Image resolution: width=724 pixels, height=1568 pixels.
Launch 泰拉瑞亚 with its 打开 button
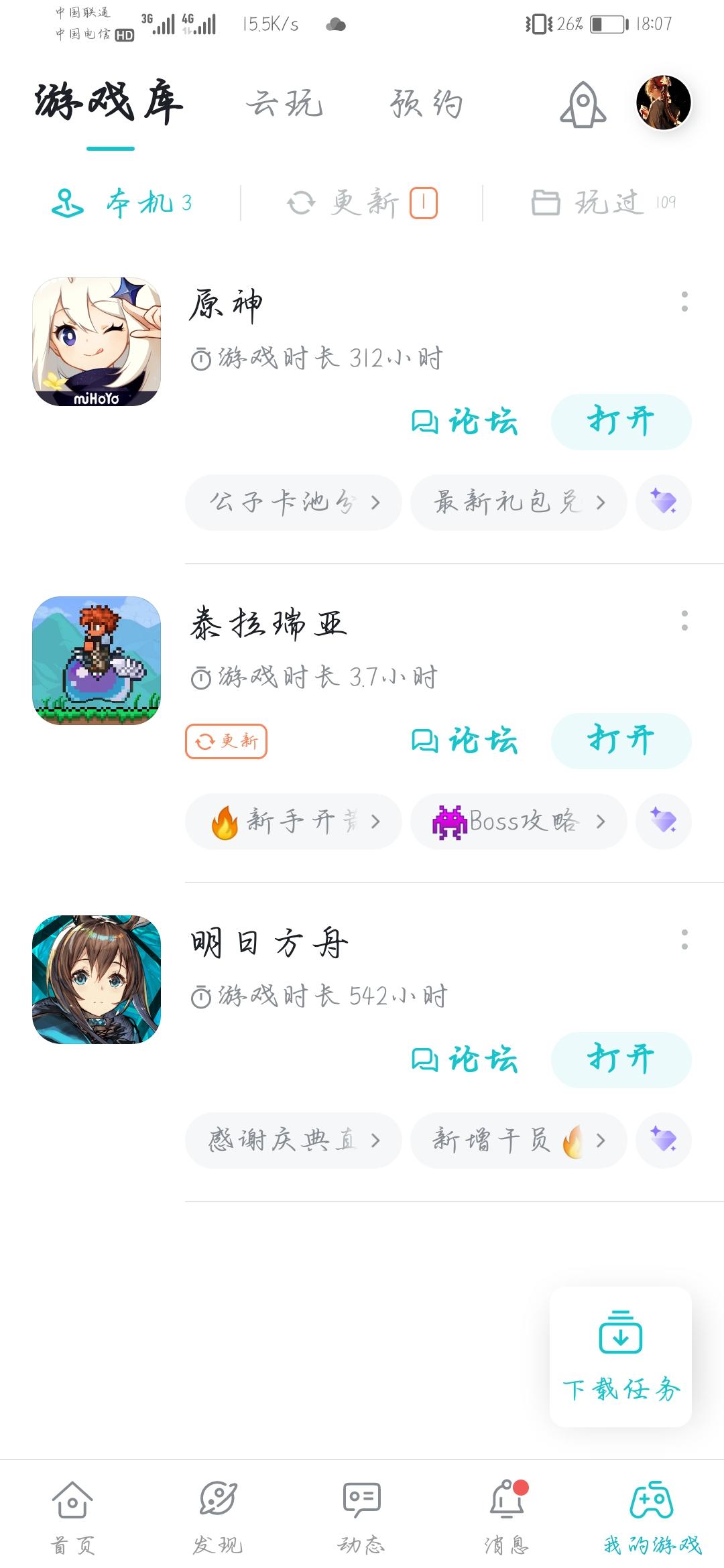tap(621, 741)
